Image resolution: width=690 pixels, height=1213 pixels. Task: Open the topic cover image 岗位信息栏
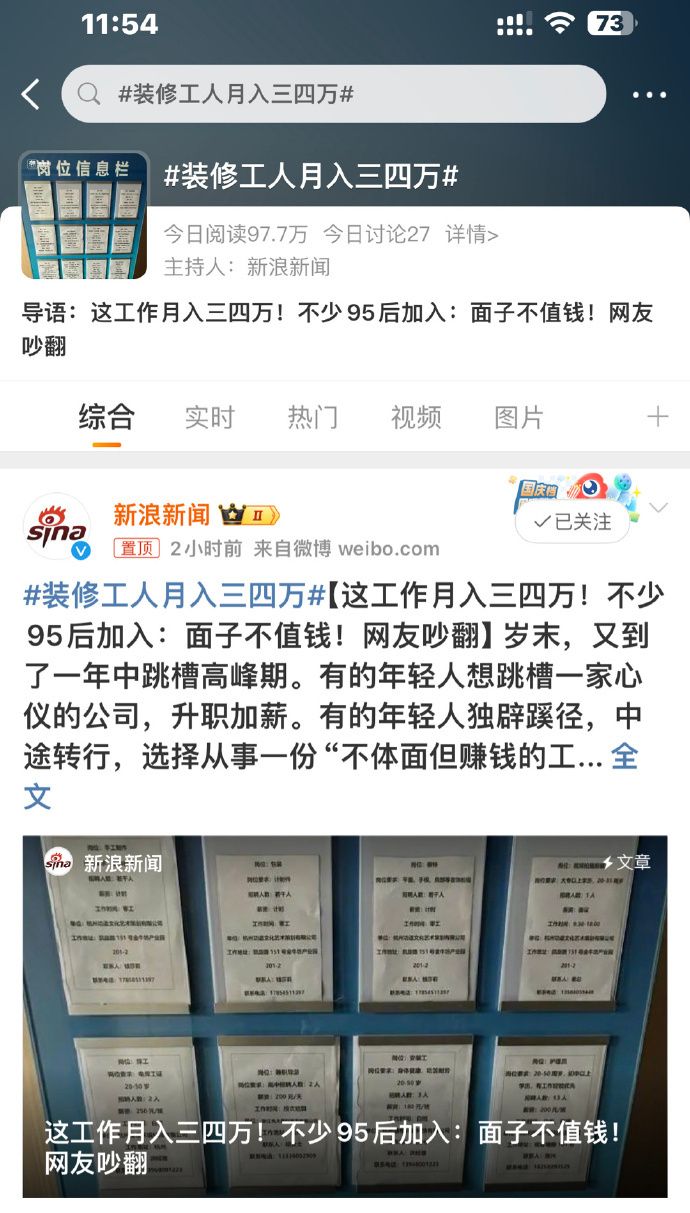click(x=84, y=215)
